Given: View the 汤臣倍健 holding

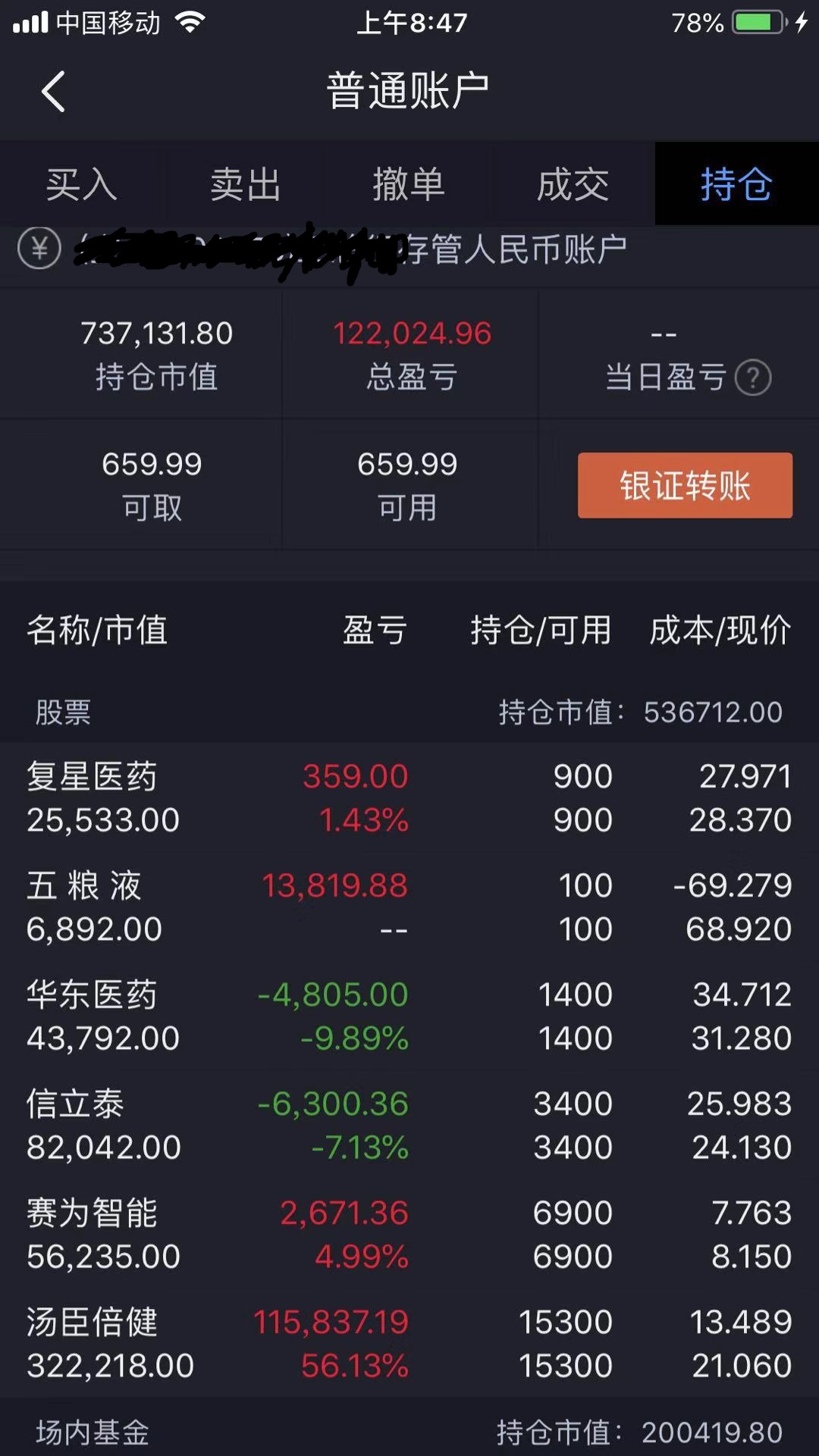Looking at the screenshot, I should point(408,1343).
